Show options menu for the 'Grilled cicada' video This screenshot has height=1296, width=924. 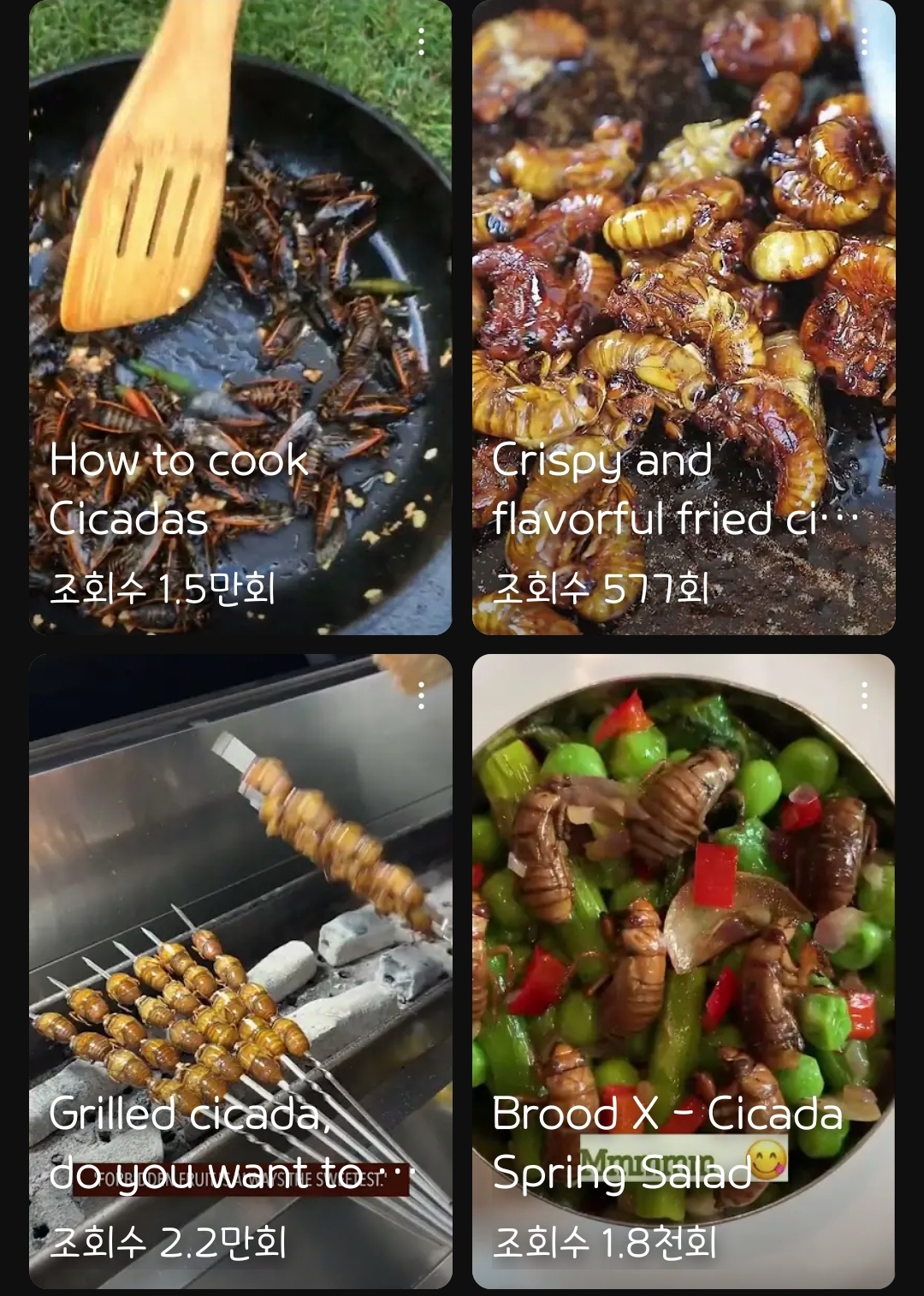[421, 696]
